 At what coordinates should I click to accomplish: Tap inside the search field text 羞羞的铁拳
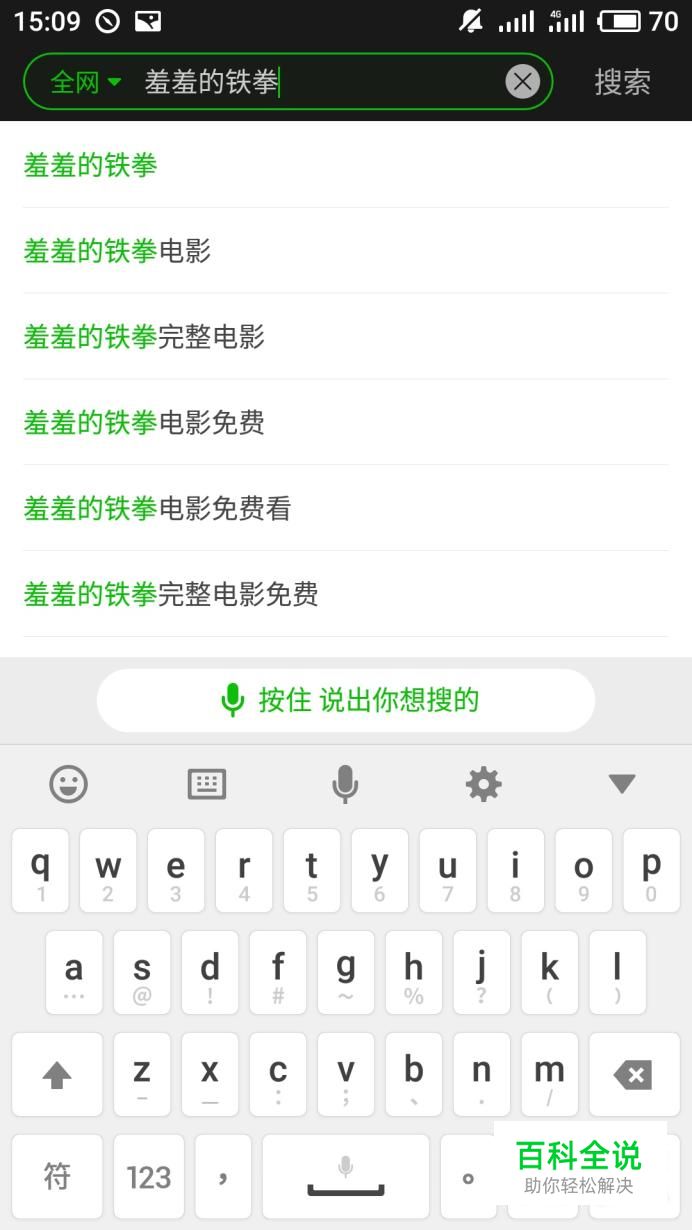point(211,82)
